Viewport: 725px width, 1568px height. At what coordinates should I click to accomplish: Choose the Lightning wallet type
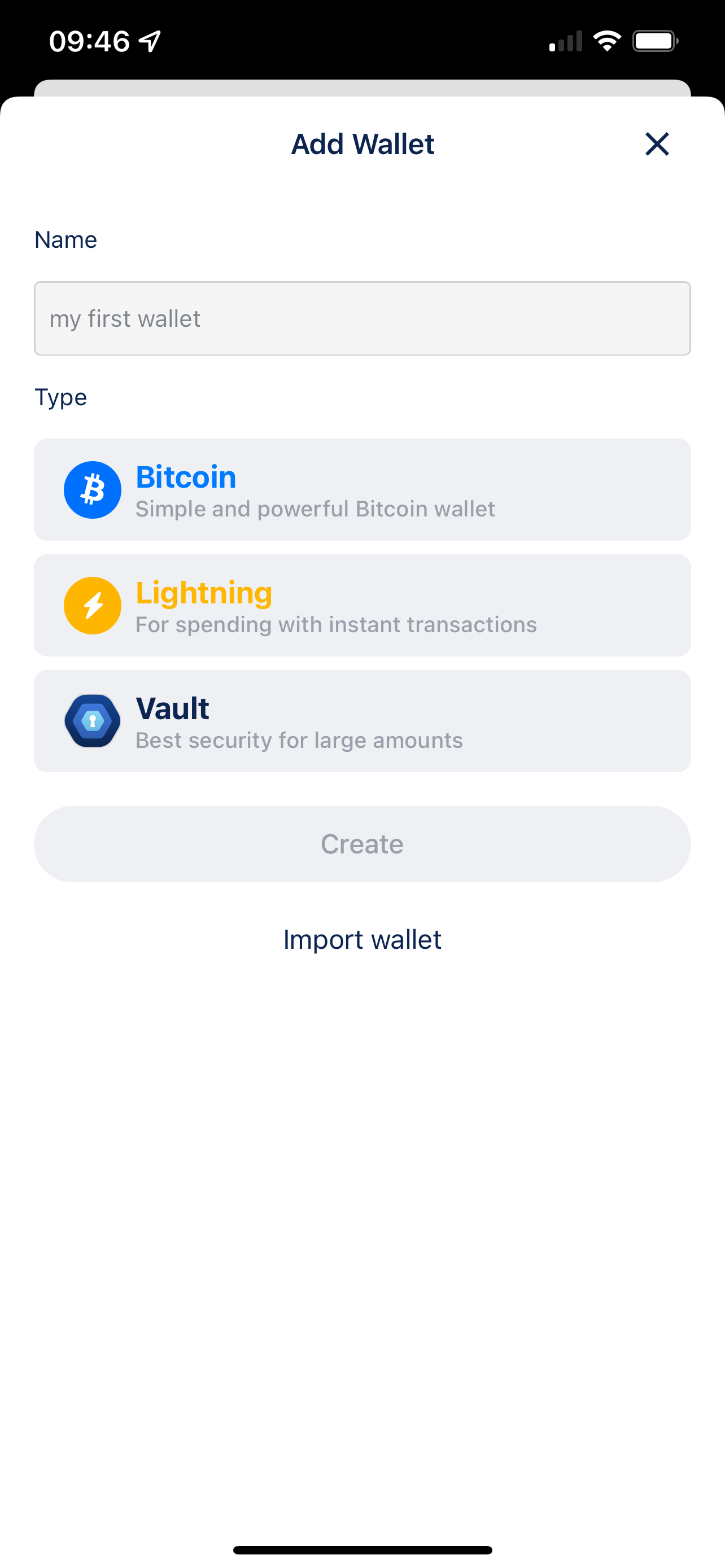point(362,605)
